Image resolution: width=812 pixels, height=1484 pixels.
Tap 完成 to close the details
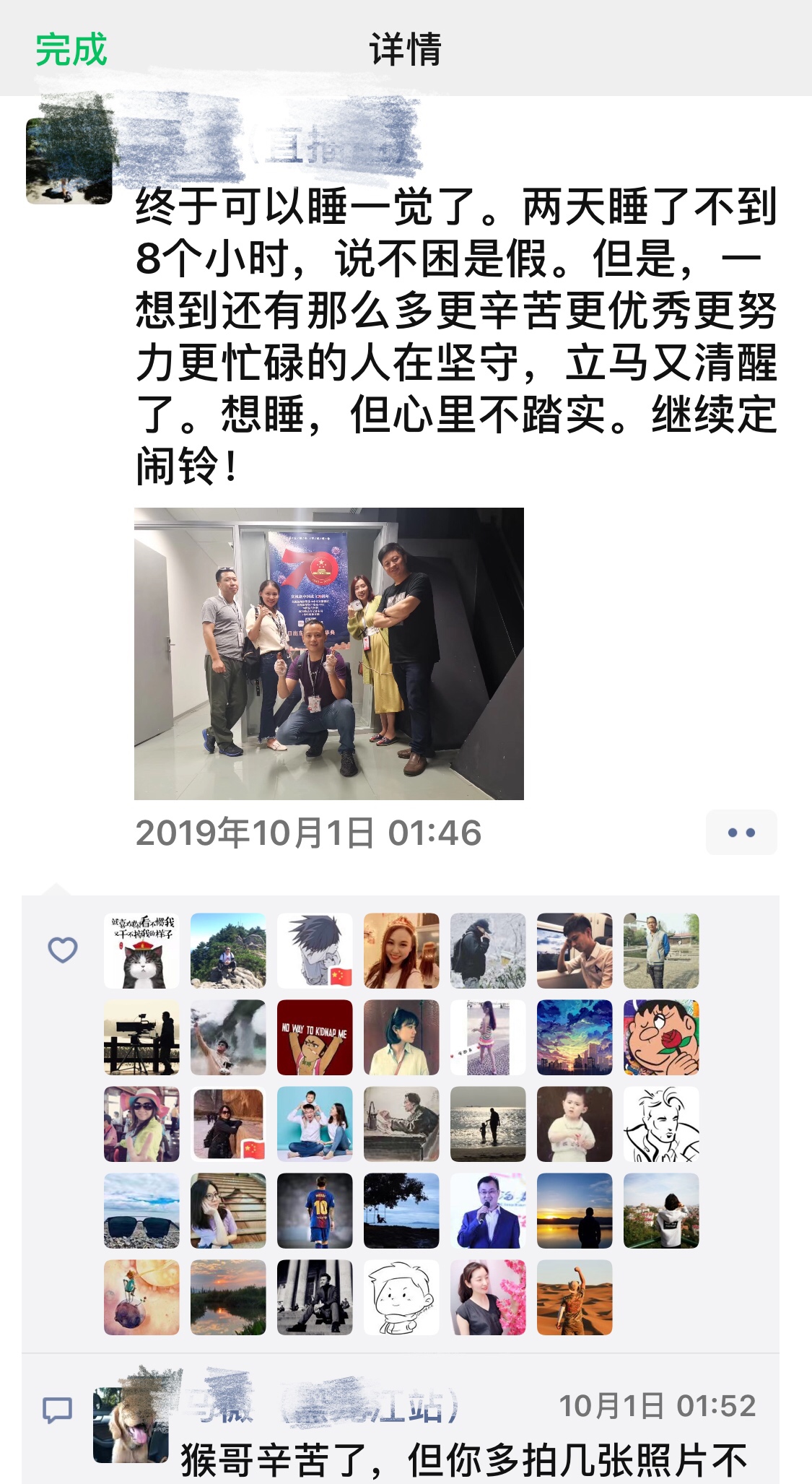click(71, 50)
